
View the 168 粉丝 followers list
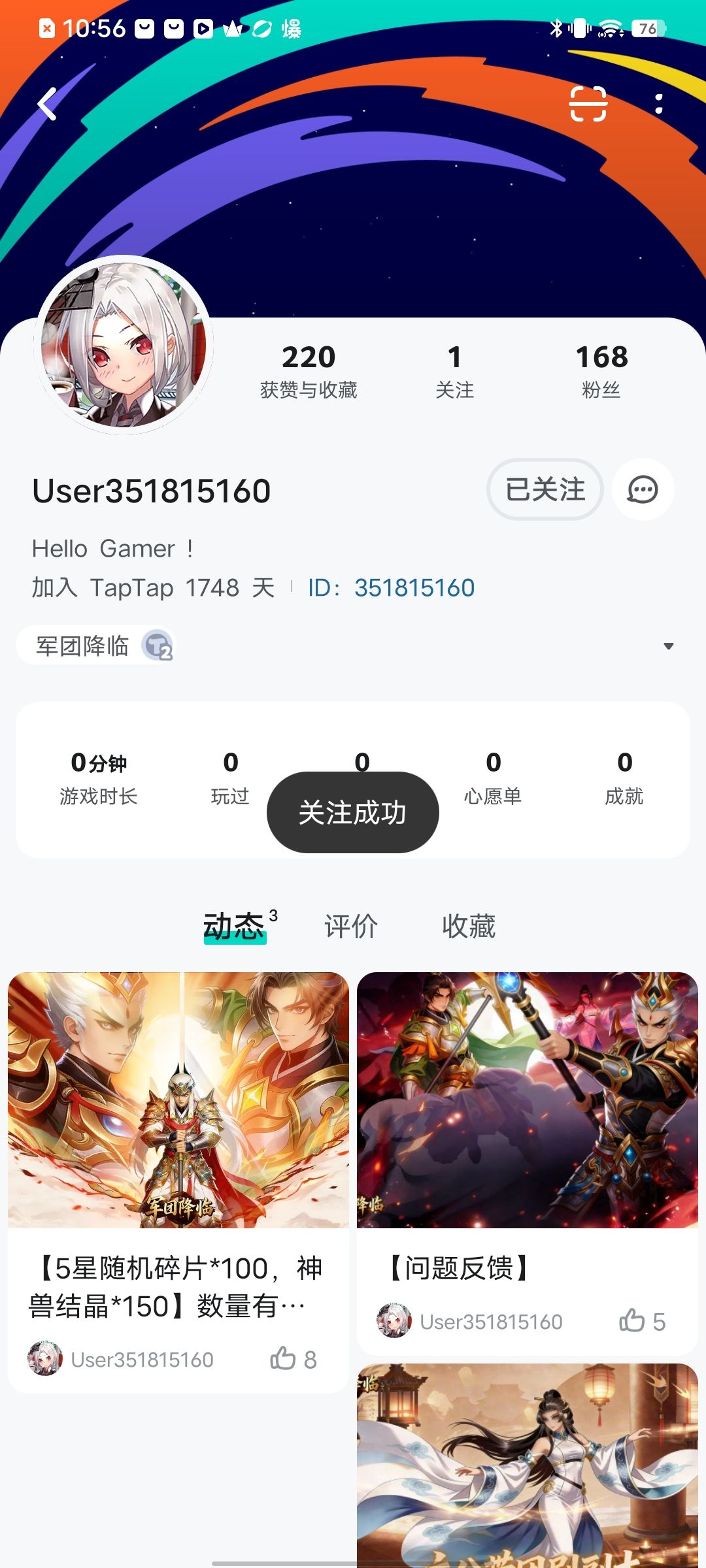[601, 371]
